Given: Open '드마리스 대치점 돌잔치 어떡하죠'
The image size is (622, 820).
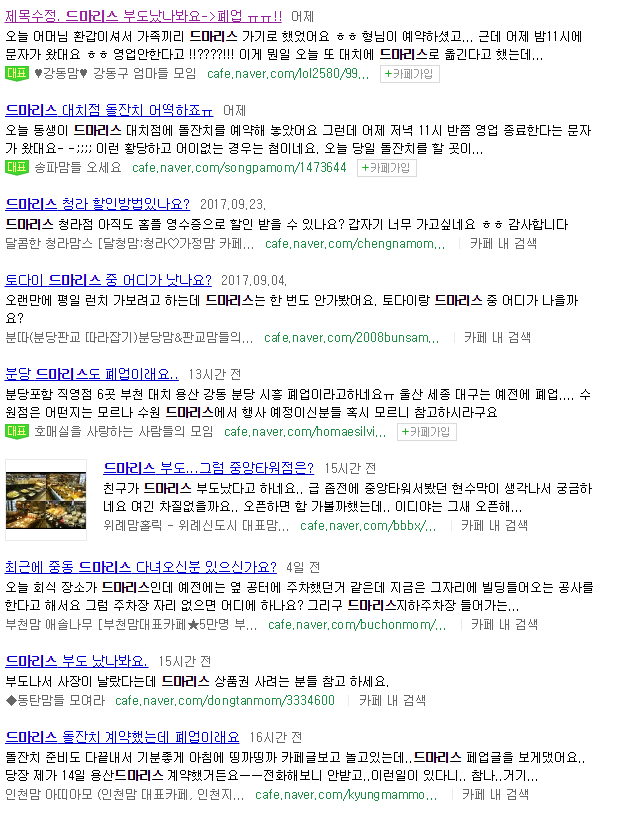Looking at the screenshot, I should pyautogui.click(x=110, y=110).
